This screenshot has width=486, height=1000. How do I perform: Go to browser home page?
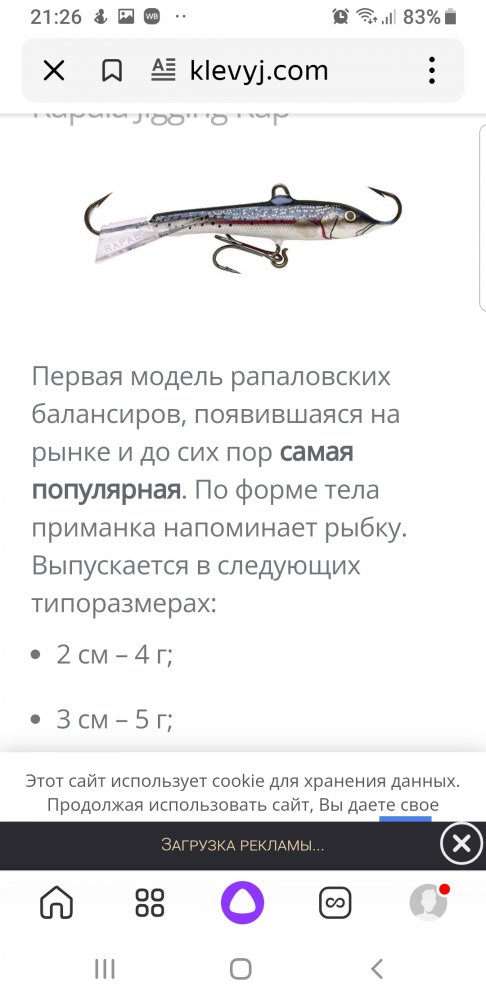tap(56, 903)
